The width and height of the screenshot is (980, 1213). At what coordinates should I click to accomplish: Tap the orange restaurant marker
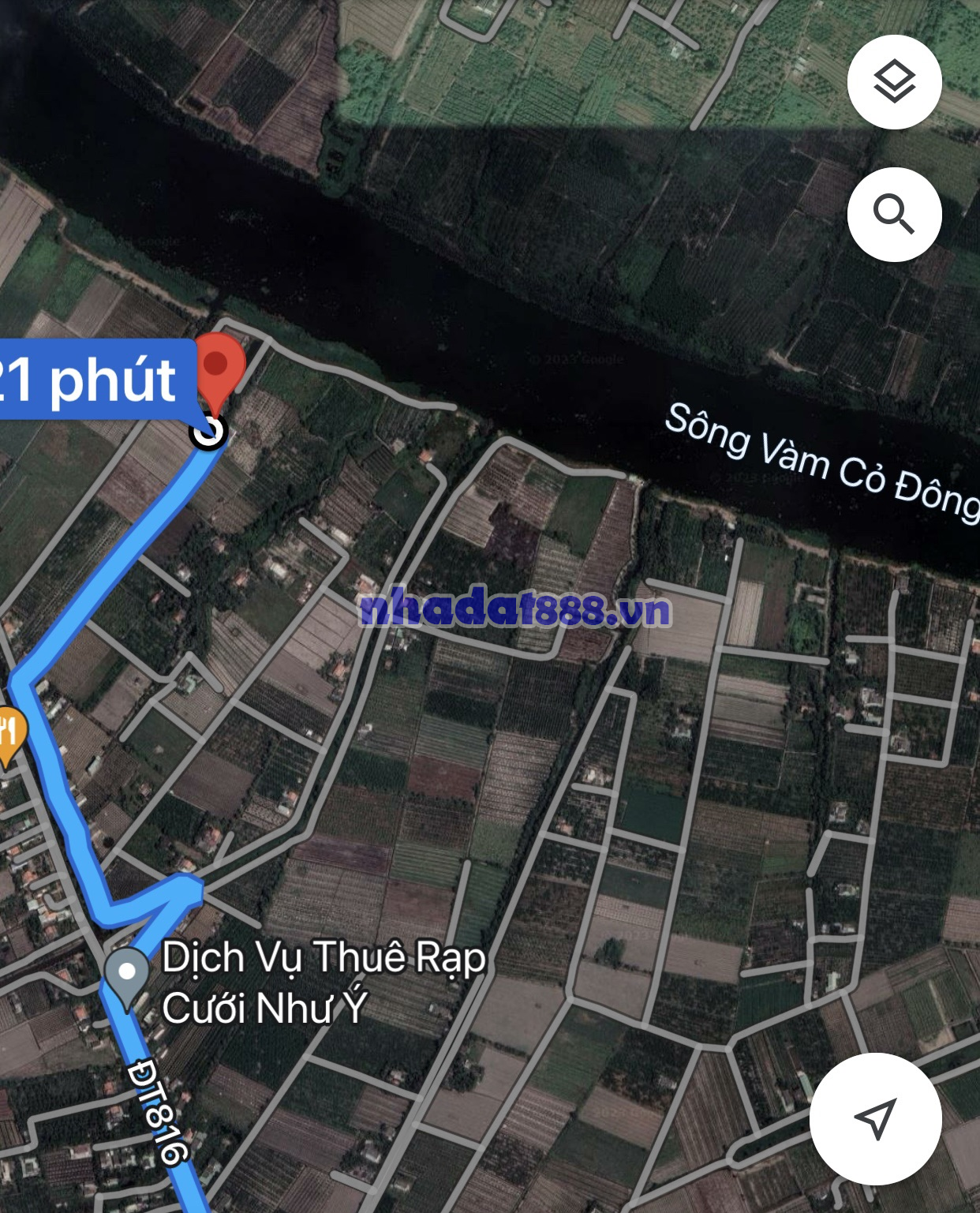pos(9,733)
